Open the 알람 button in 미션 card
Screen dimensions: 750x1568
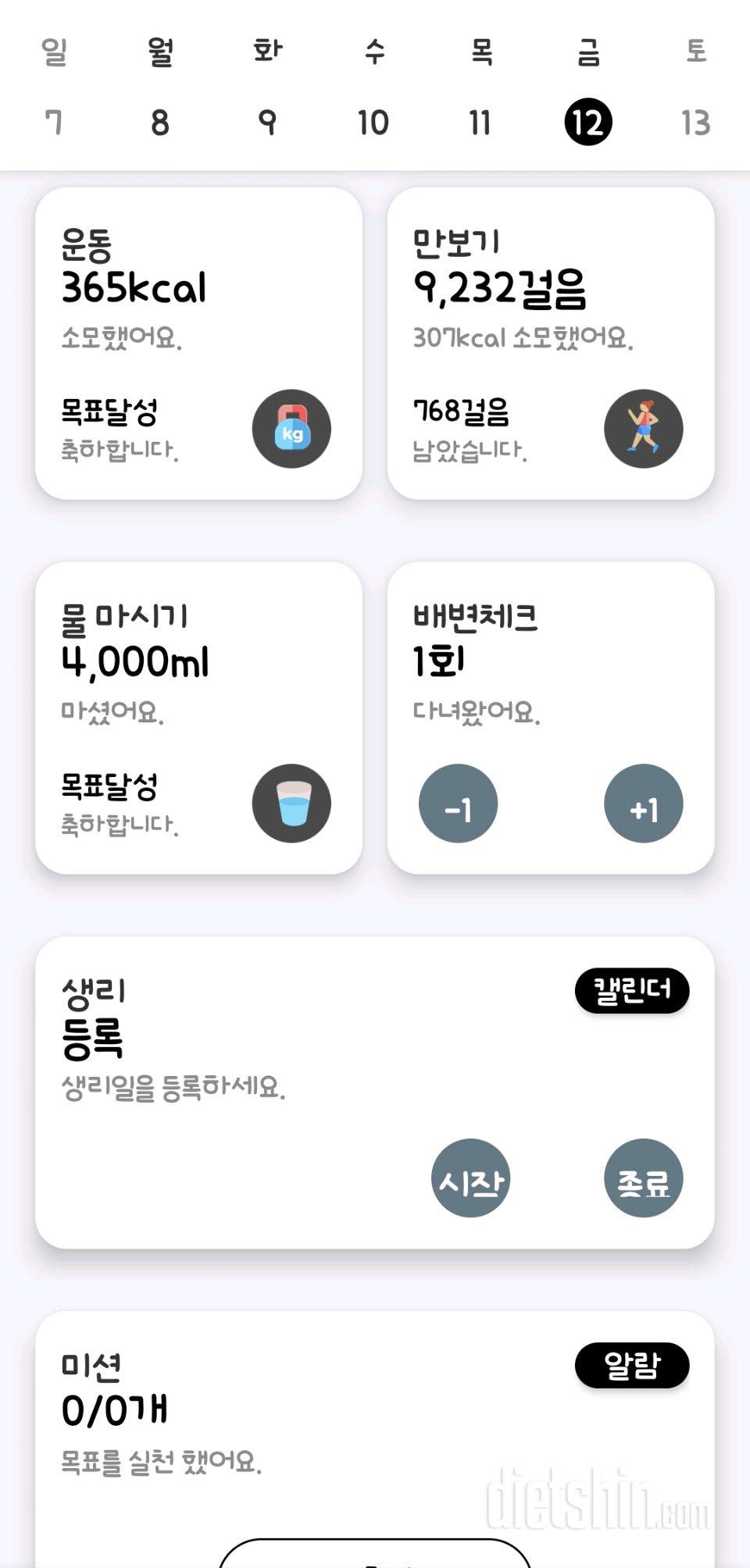[632, 1366]
